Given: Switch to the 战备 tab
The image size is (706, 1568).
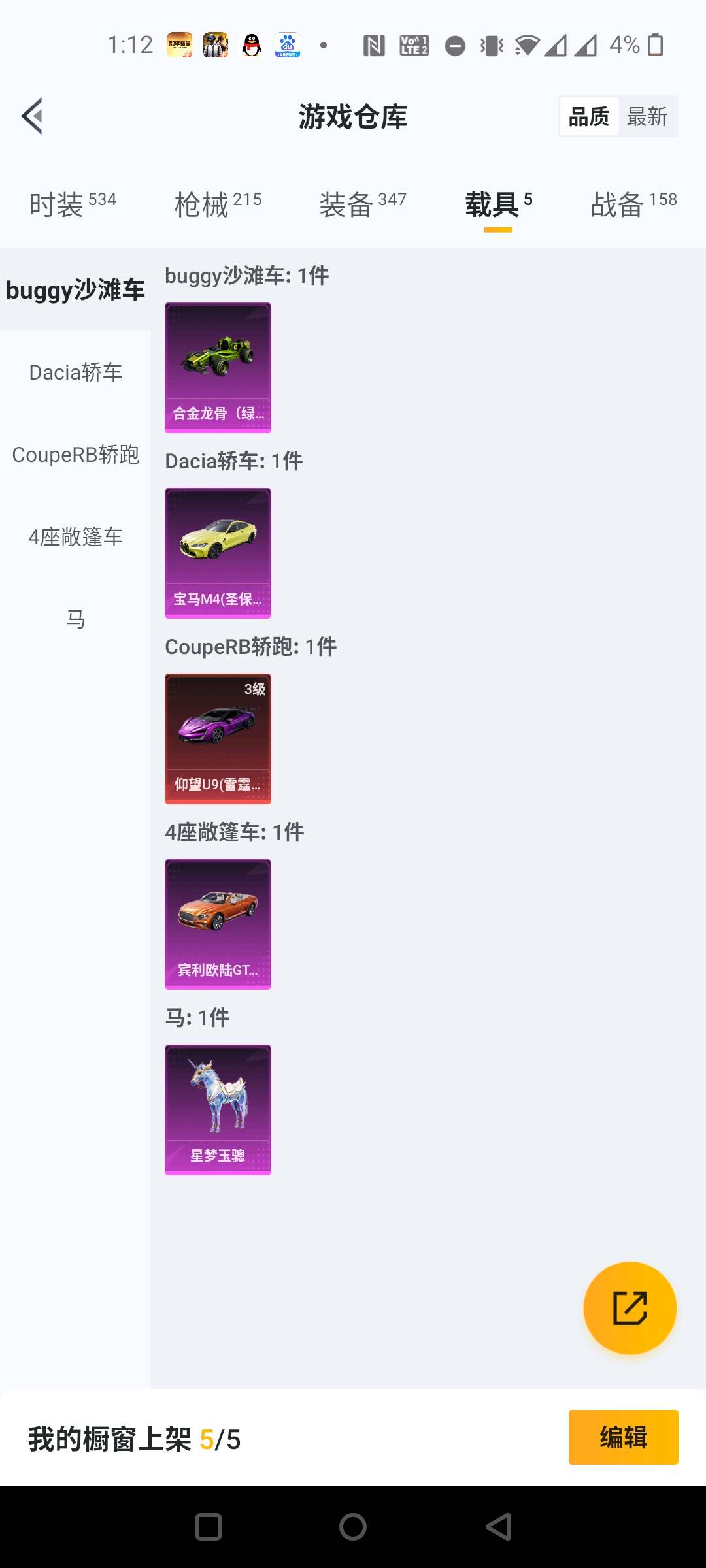Looking at the screenshot, I should pos(633,204).
